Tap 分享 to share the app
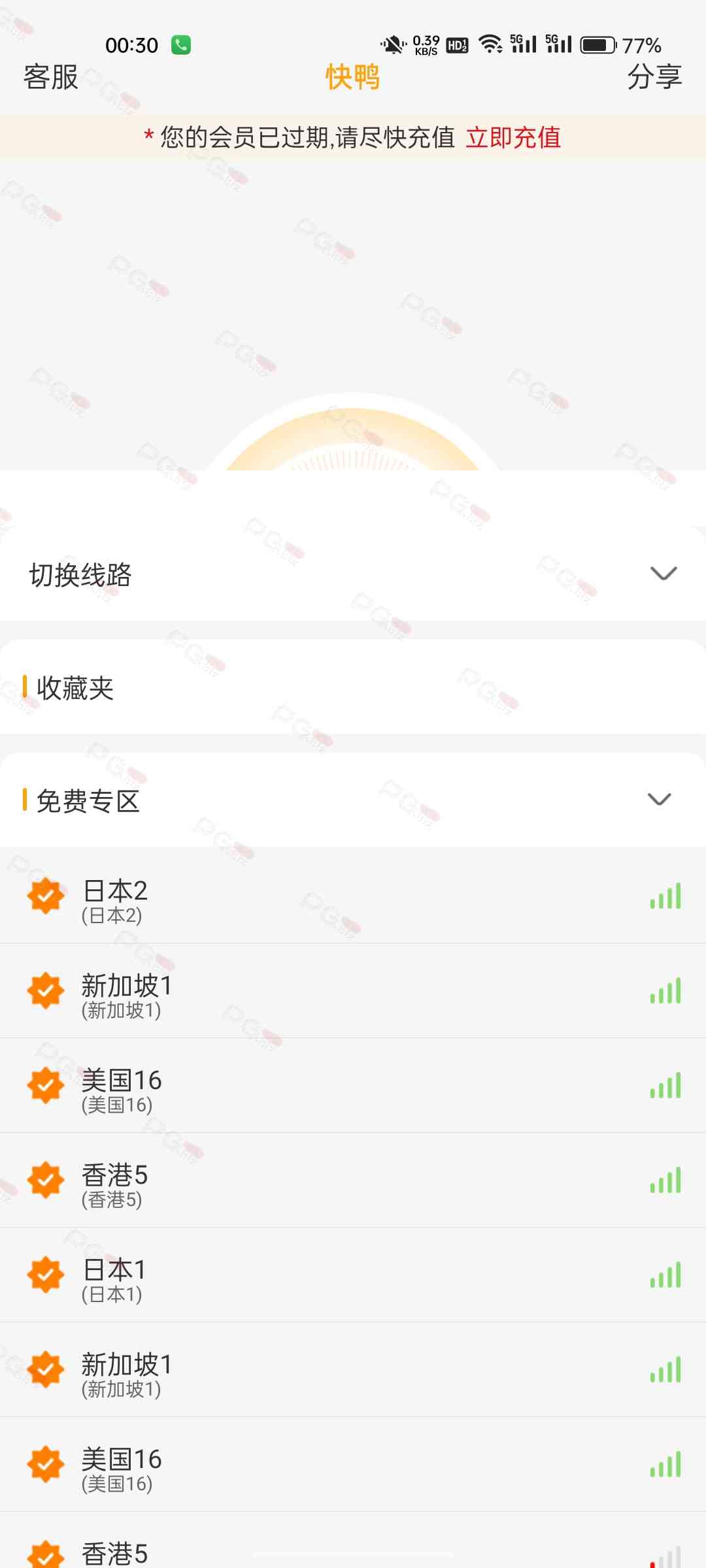706x1568 pixels. [x=654, y=77]
